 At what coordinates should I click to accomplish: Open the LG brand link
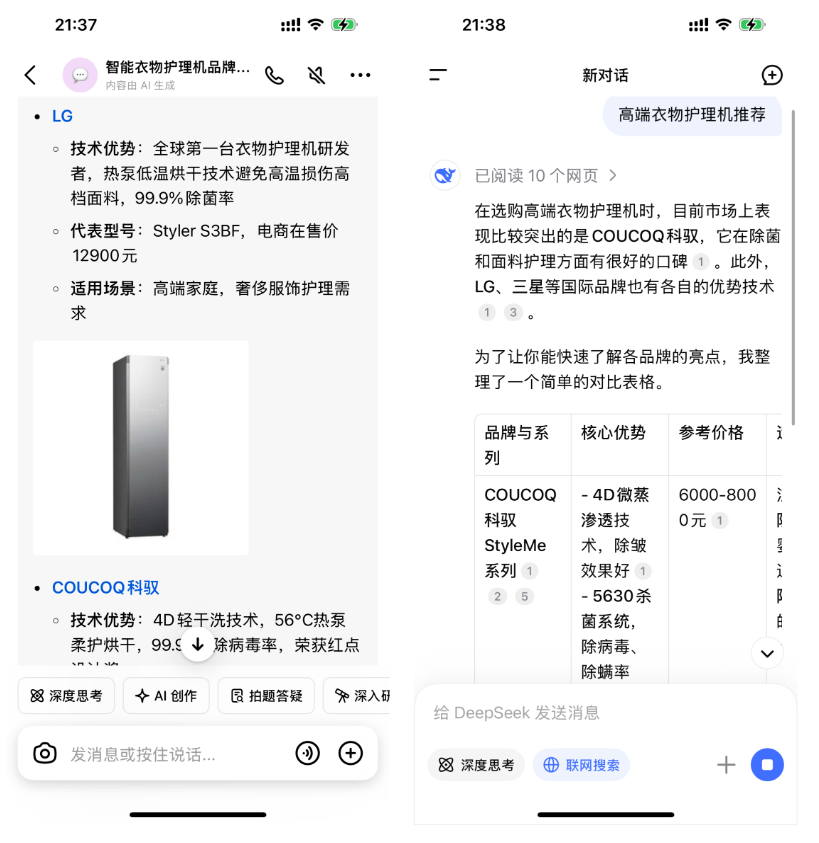(x=62, y=116)
